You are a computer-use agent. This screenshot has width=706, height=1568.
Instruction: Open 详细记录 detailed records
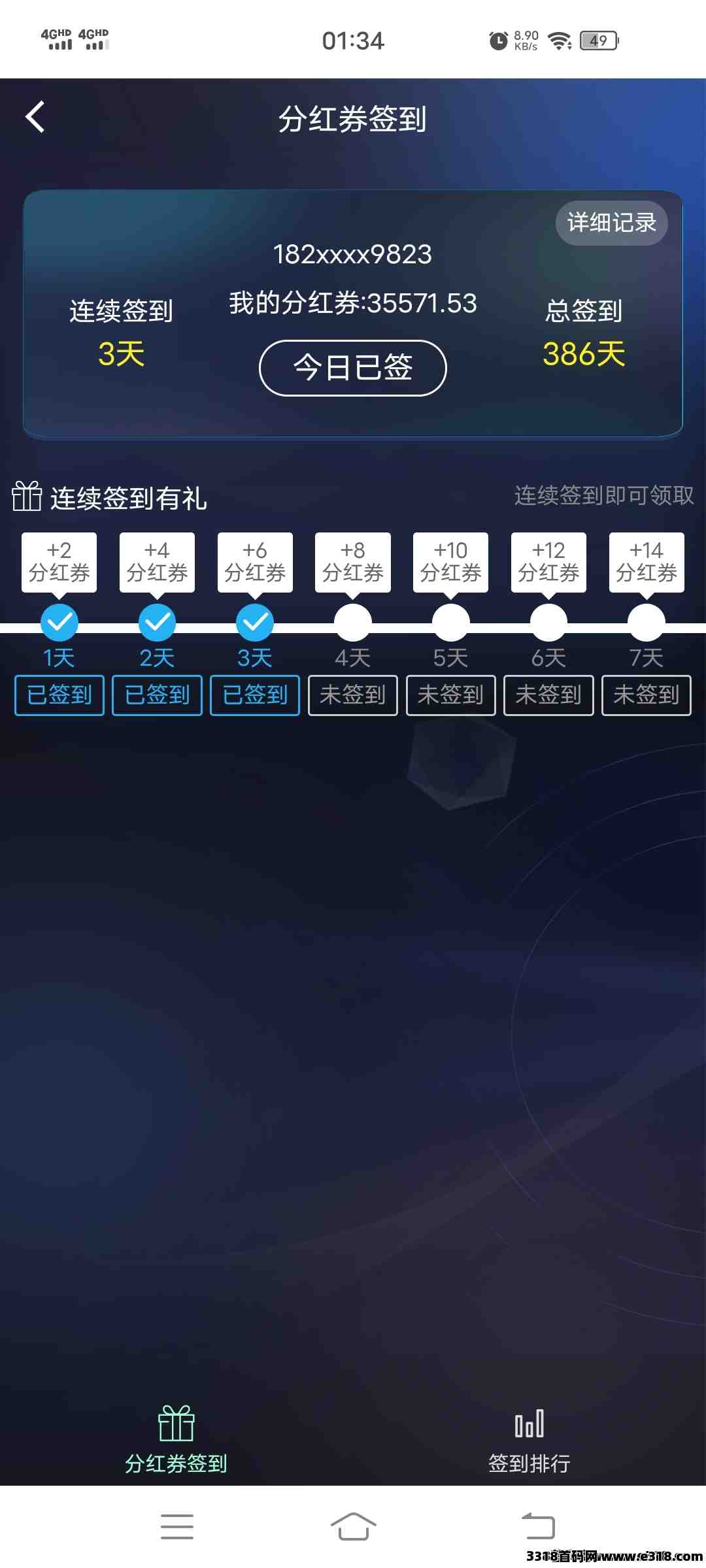tap(611, 223)
